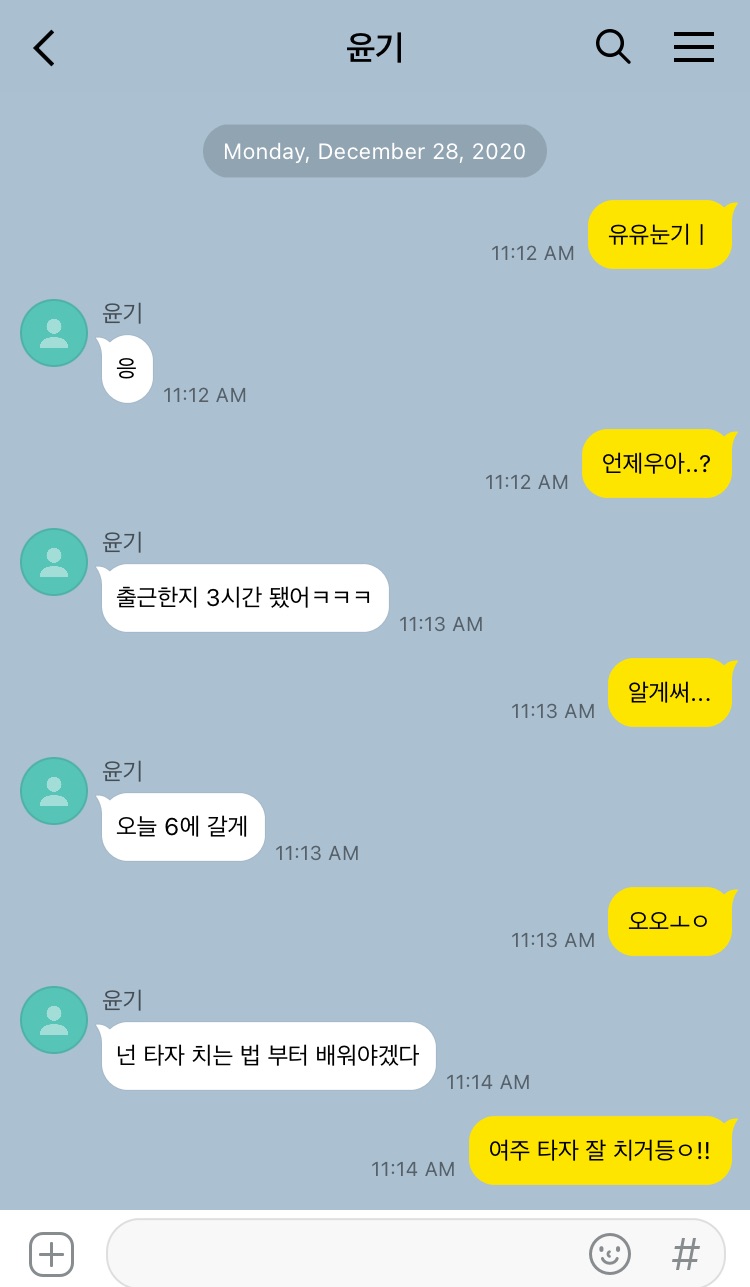
Task: Open the emoticon picker
Action: [610, 1253]
